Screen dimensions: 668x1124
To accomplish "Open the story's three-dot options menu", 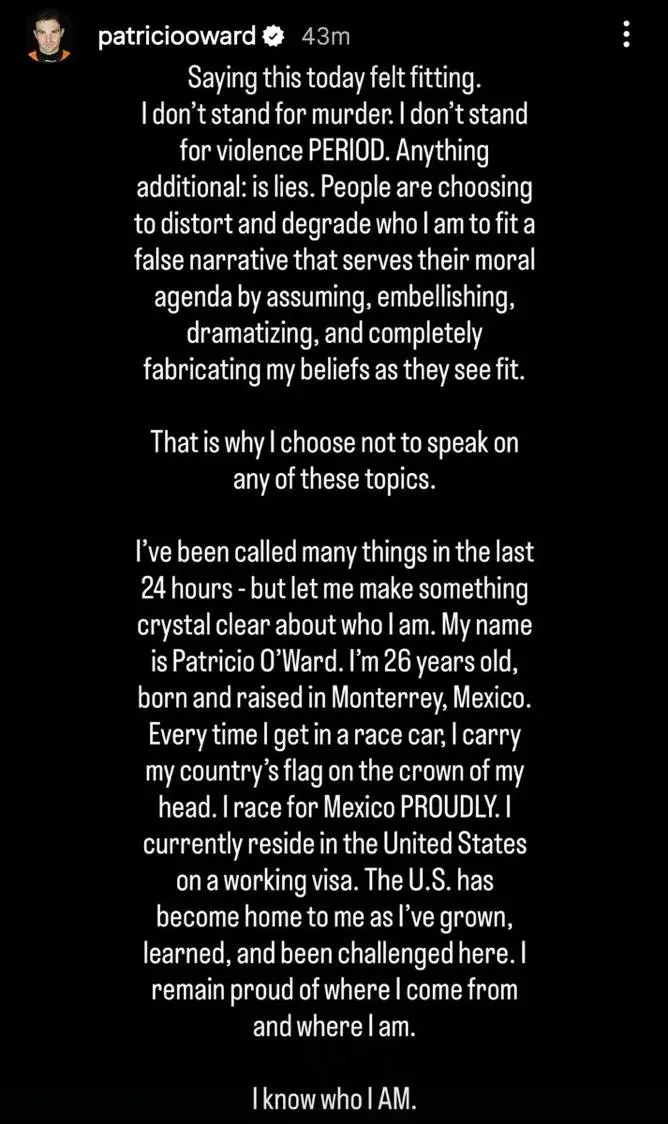I will click(626, 34).
